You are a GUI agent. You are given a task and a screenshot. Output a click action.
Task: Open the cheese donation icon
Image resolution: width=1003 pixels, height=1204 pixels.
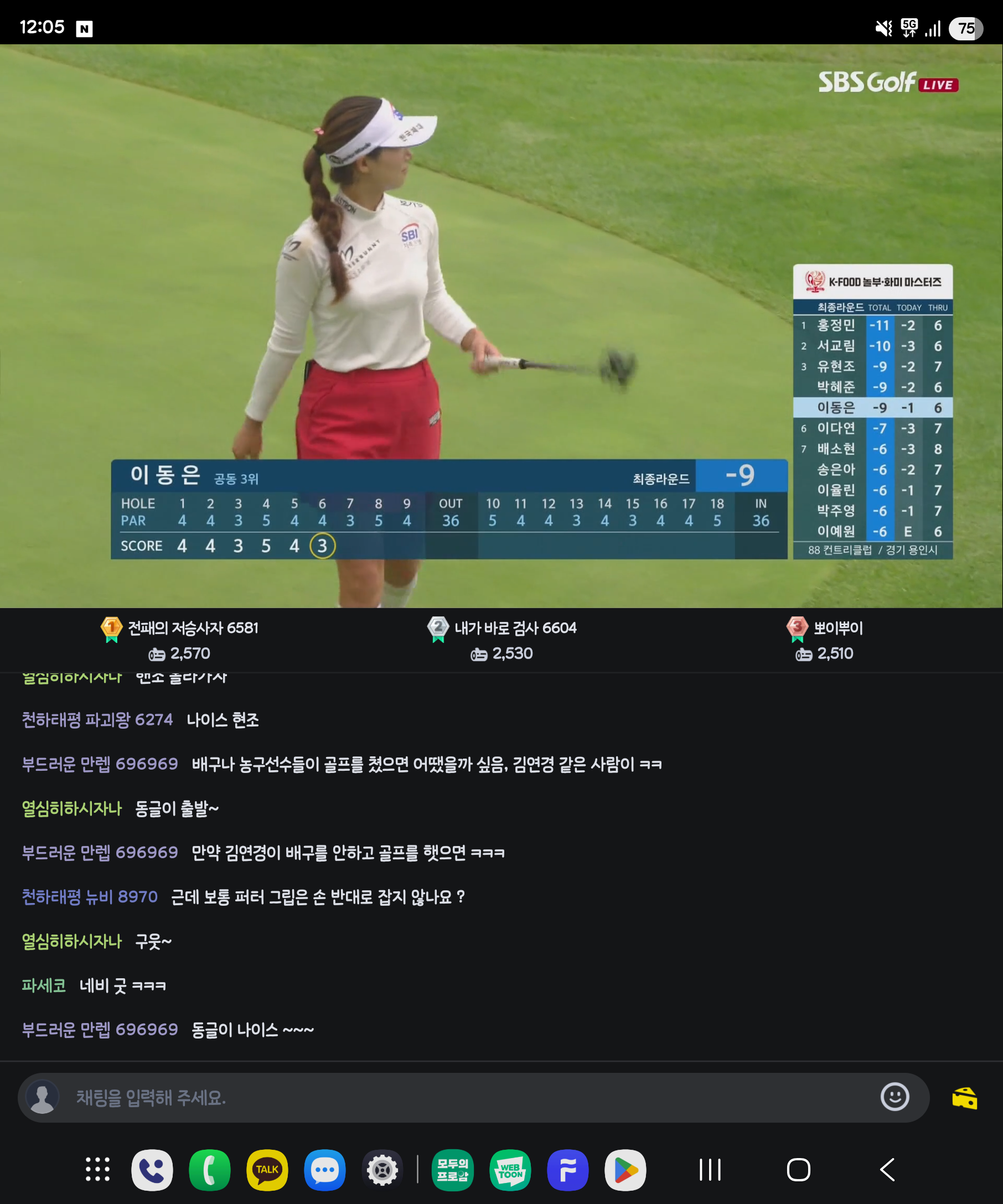[964, 1098]
